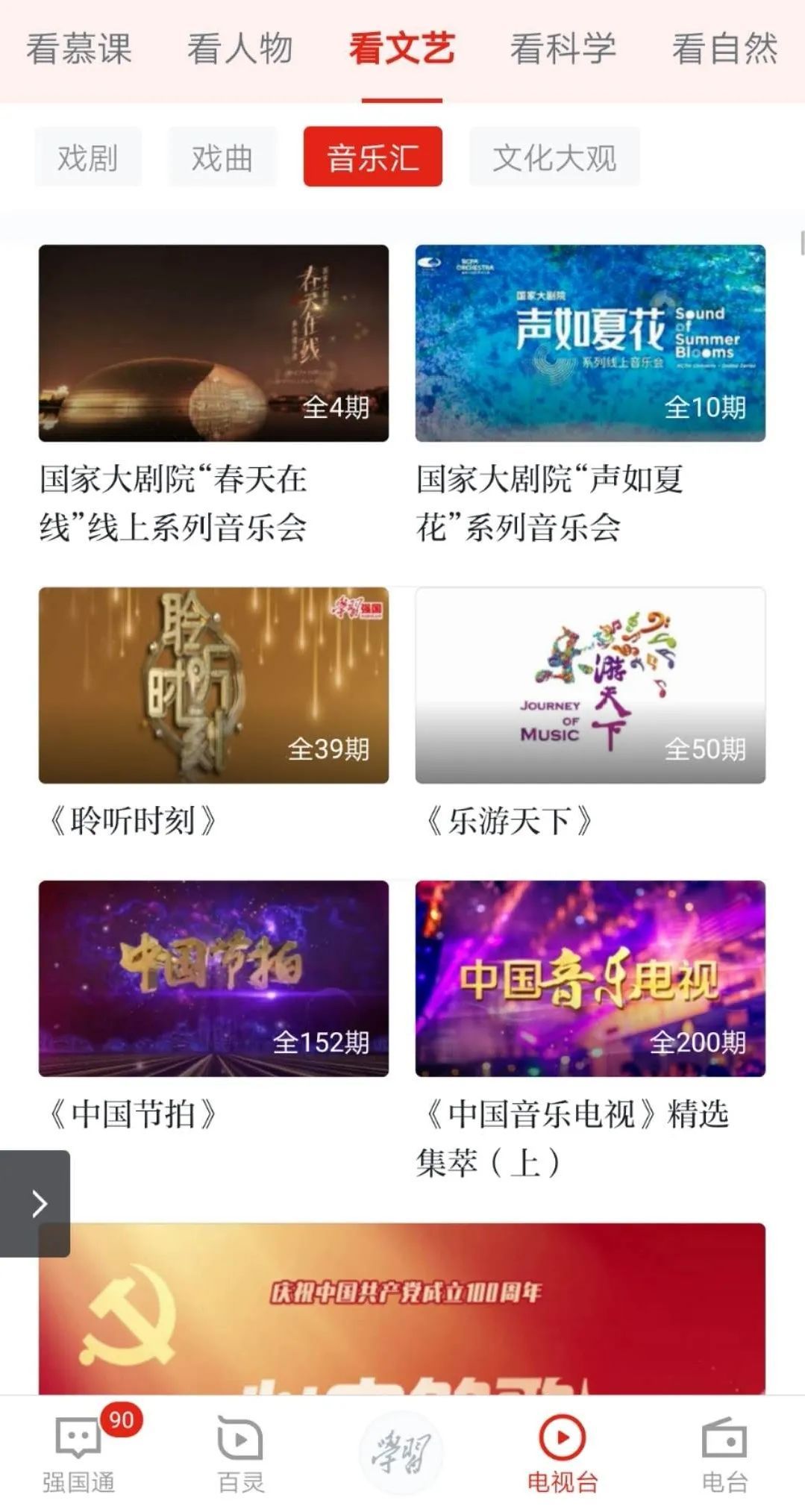Go to the 看自然 top tab
The height and width of the screenshot is (1512, 805).
(724, 49)
